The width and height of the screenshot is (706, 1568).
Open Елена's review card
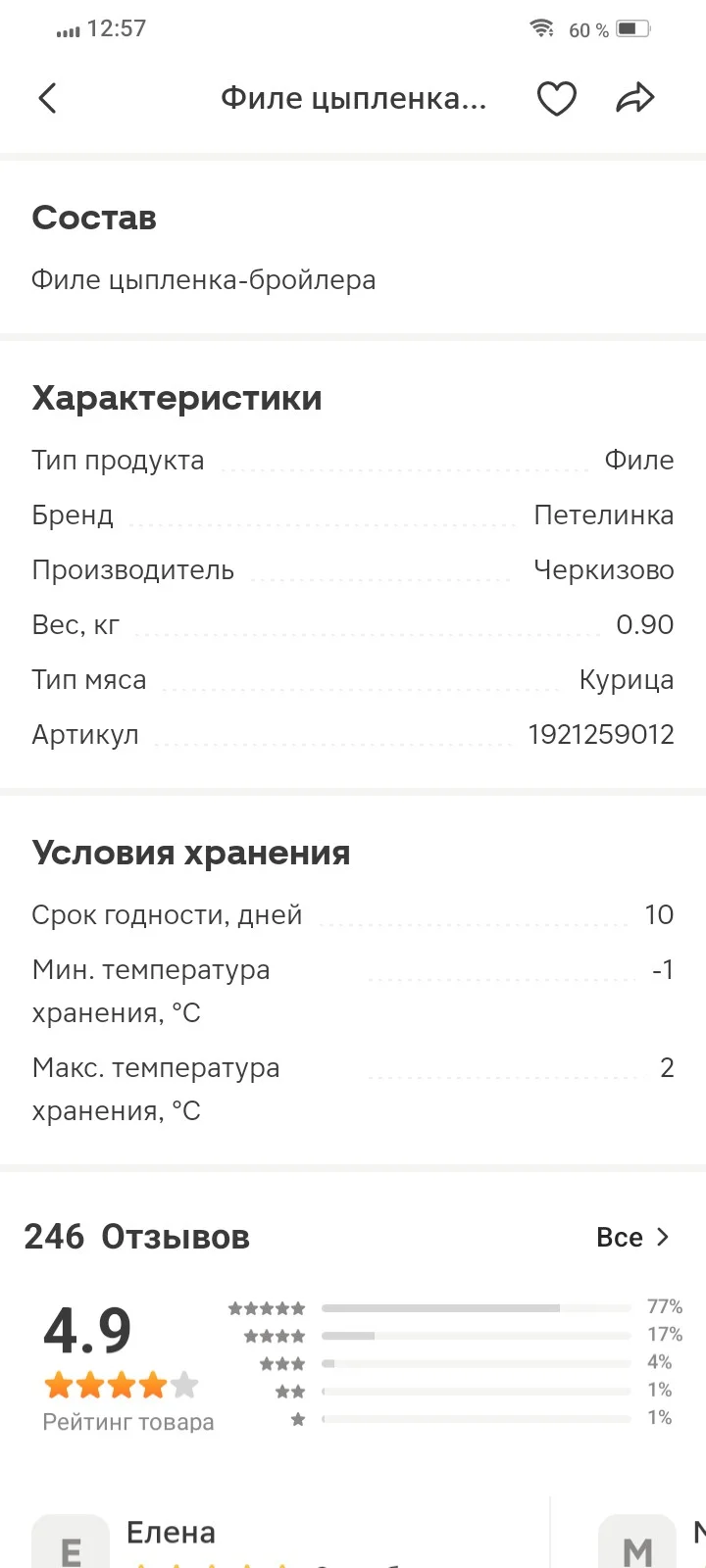point(284,1536)
